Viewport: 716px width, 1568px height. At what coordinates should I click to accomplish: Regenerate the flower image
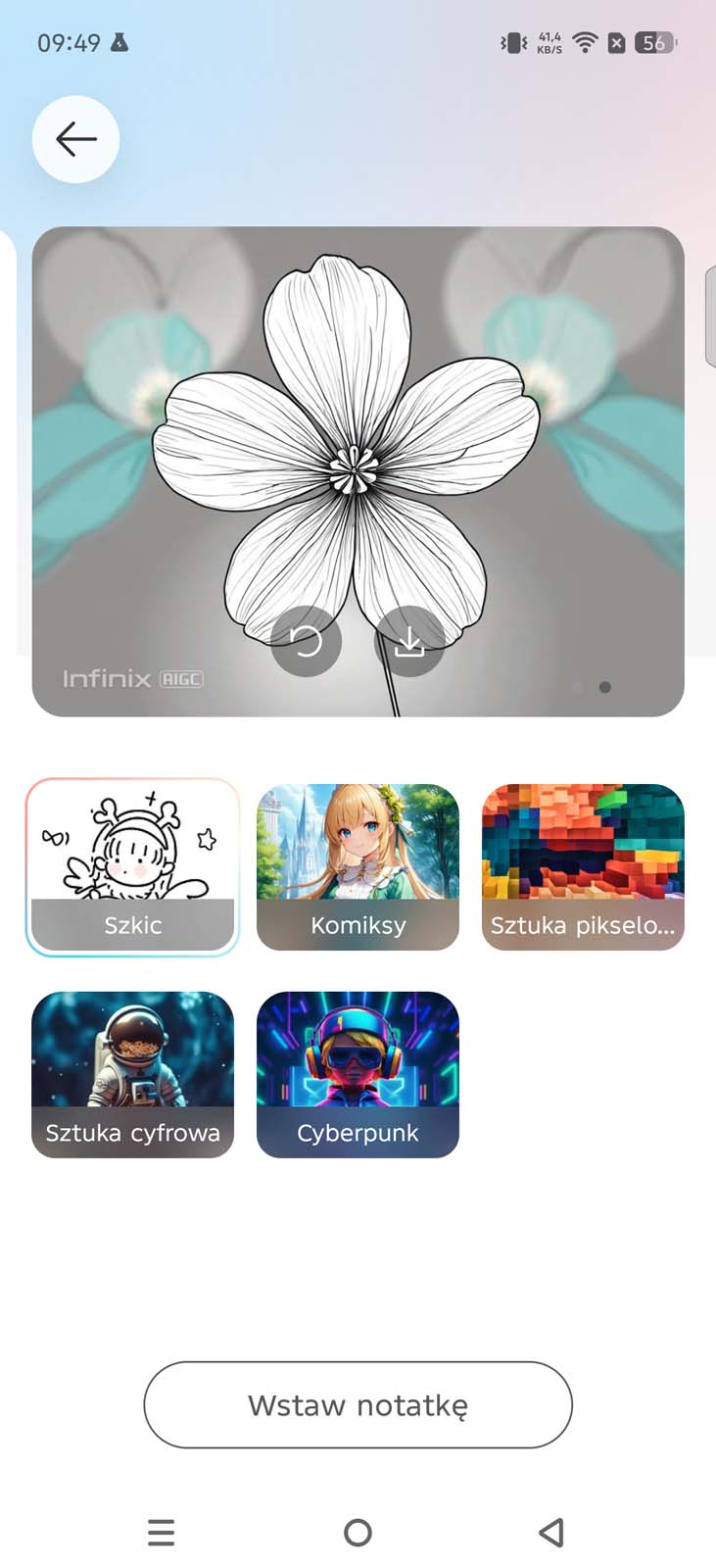click(306, 641)
